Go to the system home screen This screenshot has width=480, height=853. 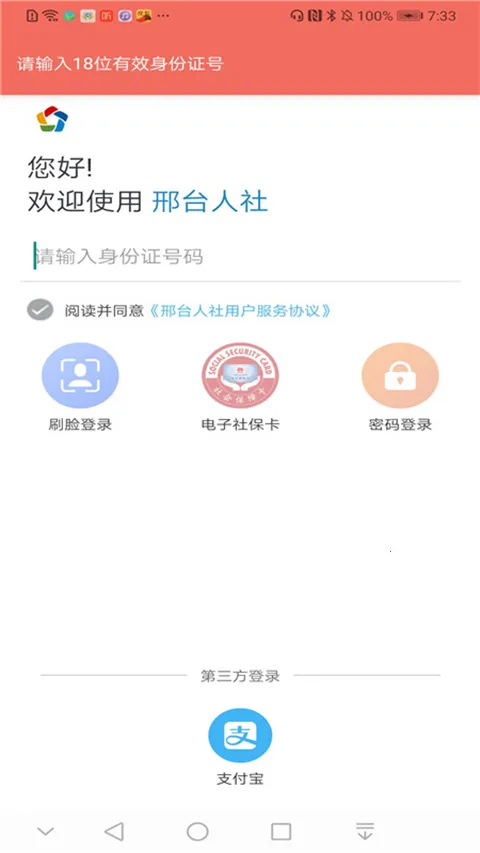point(198,831)
